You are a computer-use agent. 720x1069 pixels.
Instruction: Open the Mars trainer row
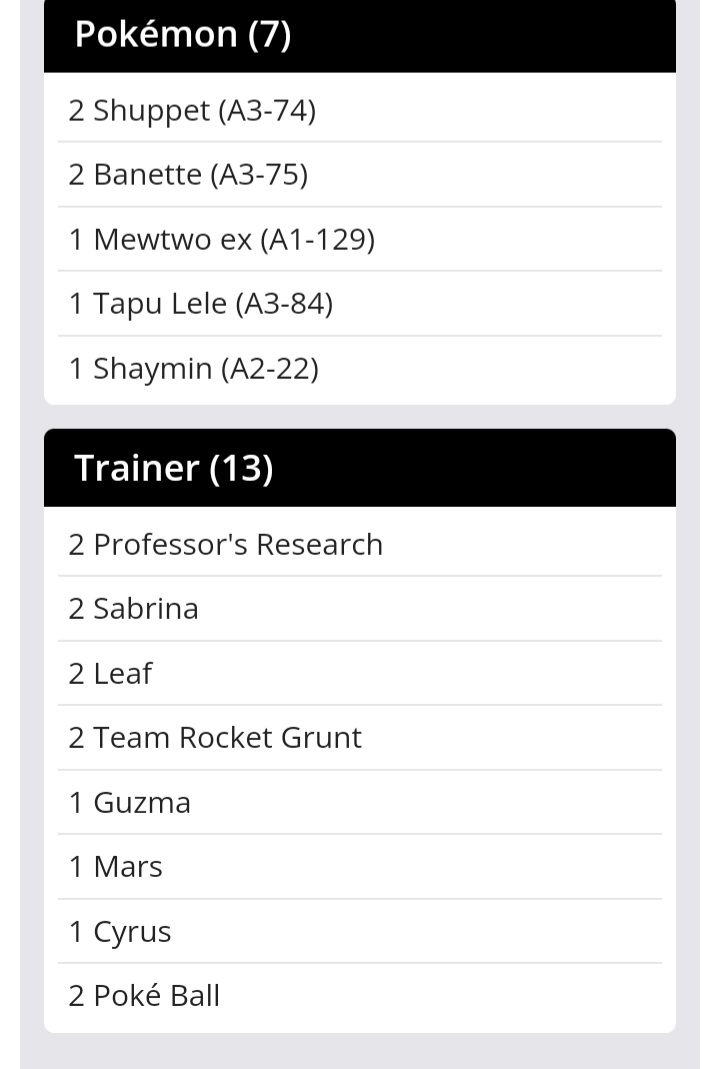(359, 867)
